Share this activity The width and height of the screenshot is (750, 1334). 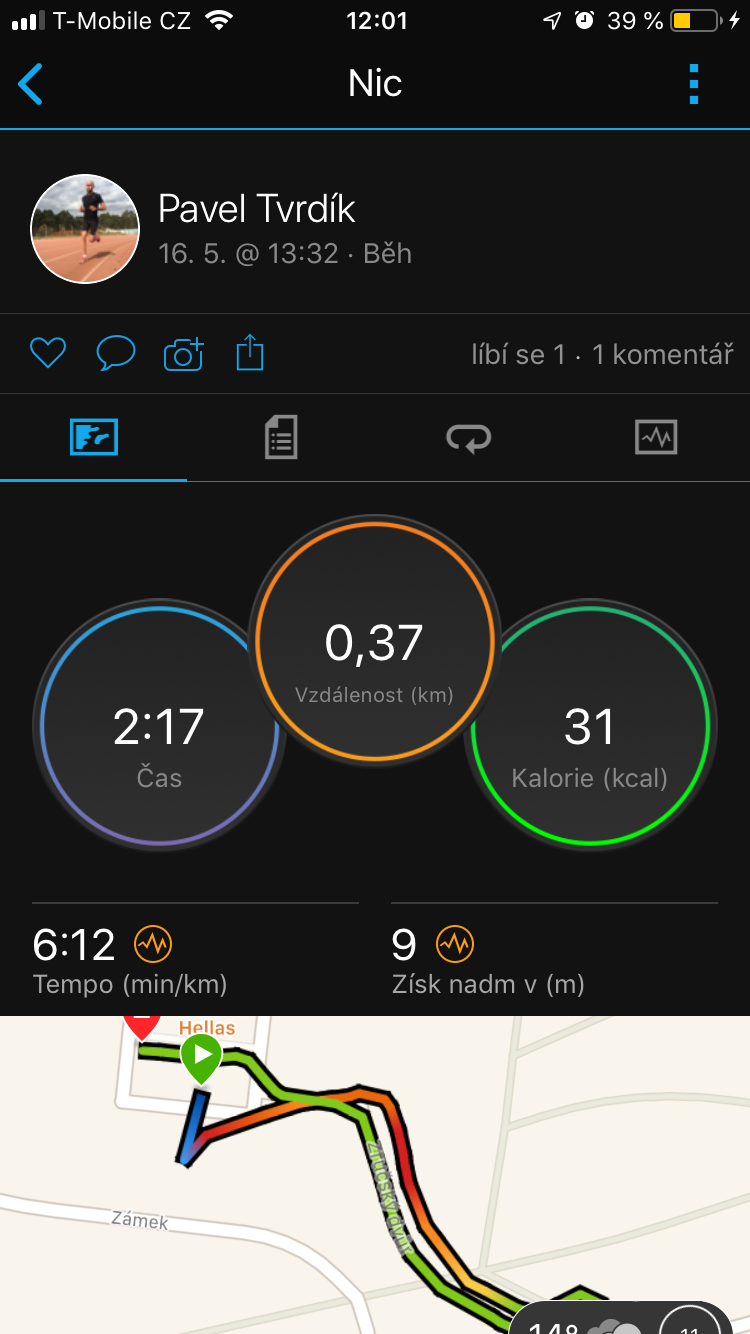tap(250, 353)
